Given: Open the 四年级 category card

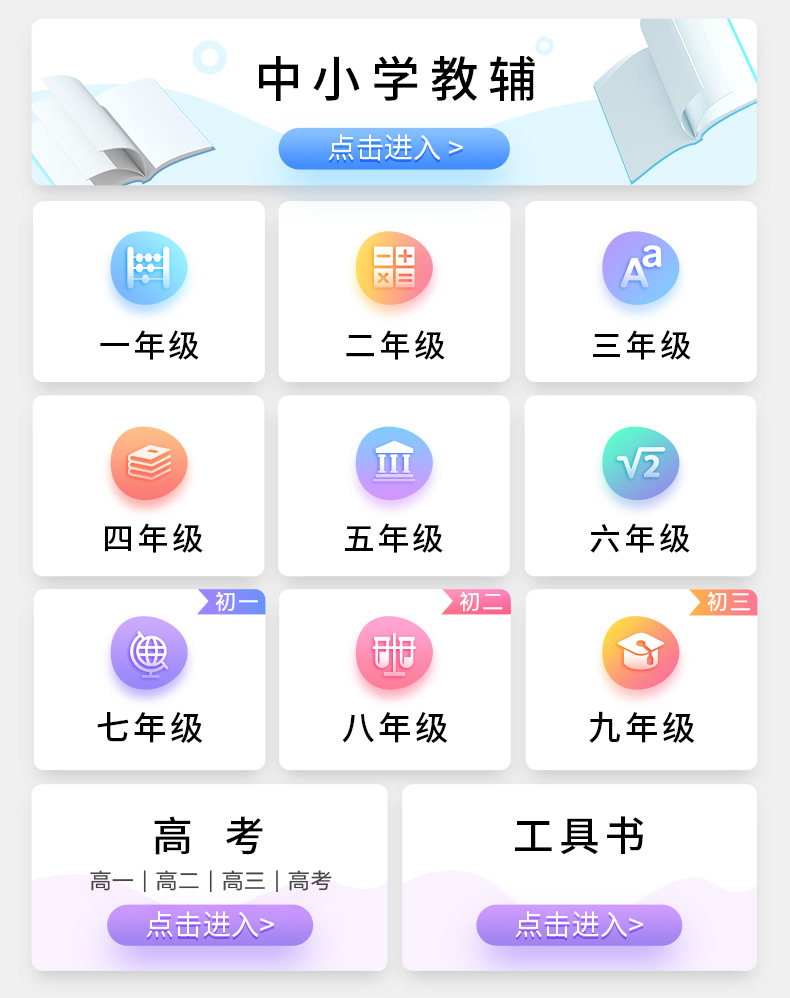Looking at the screenshot, I should [148, 485].
